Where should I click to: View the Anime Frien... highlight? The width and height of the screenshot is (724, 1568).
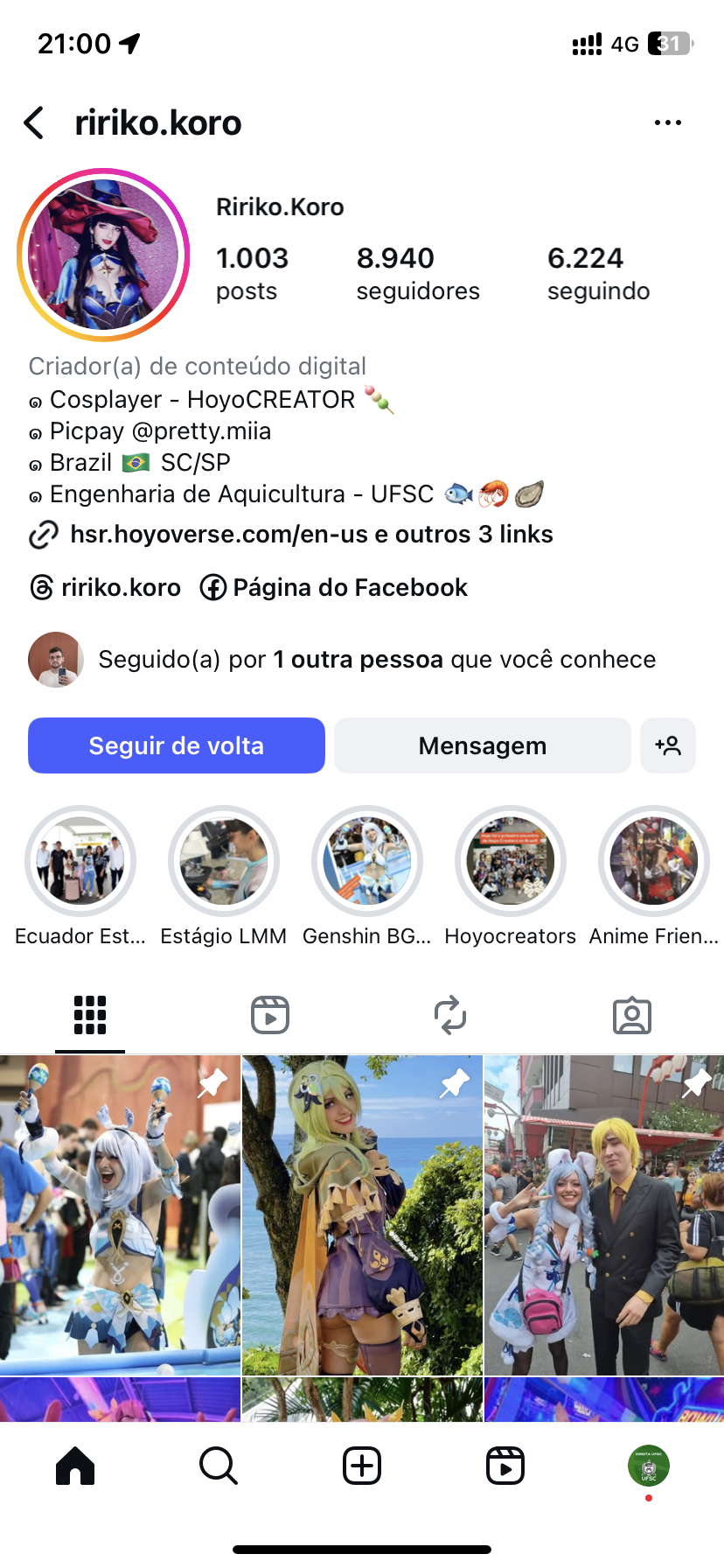653,861
